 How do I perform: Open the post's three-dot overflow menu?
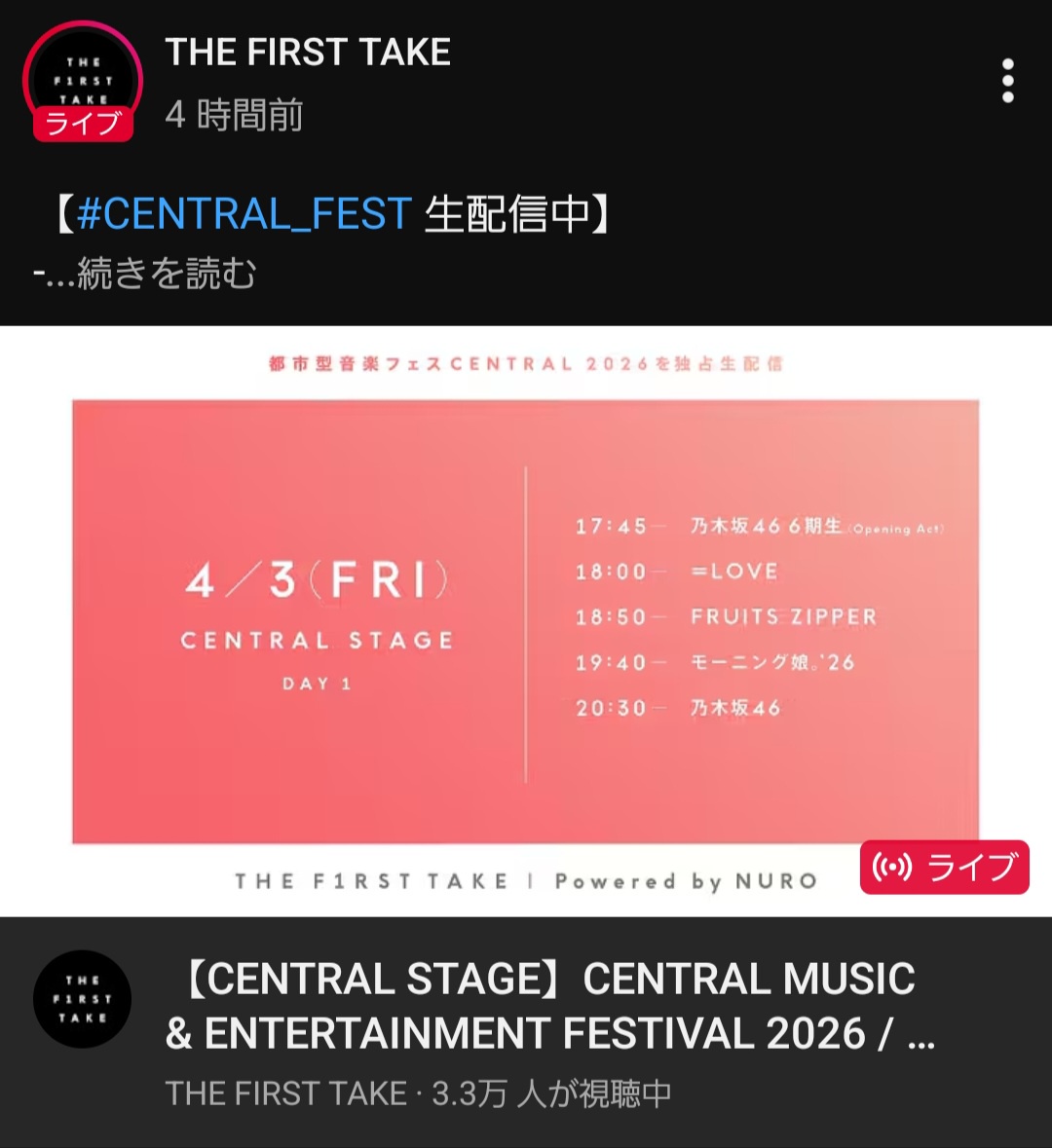pyautogui.click(x=1007, y=81)
